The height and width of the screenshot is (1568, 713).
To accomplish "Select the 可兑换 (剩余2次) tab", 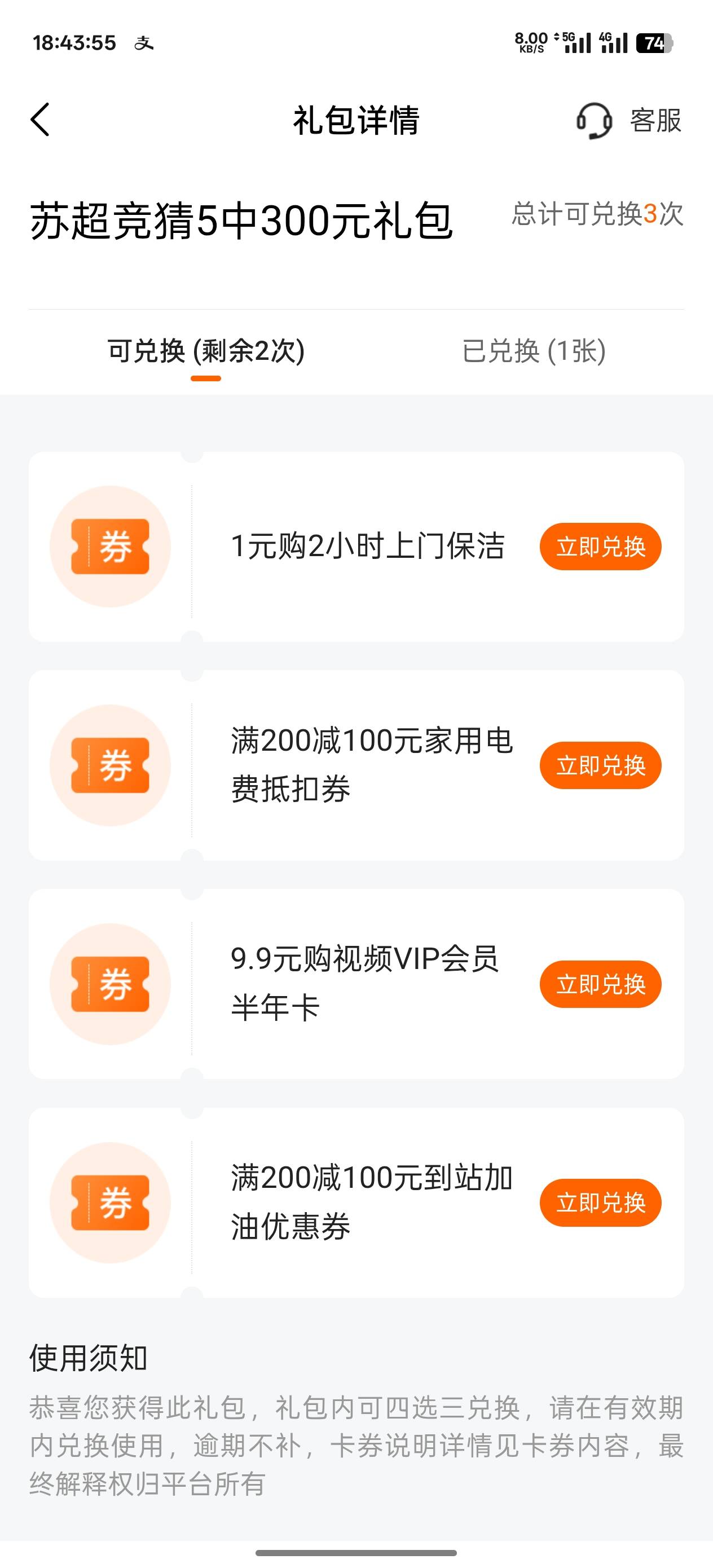I will [x=206, y=351].
